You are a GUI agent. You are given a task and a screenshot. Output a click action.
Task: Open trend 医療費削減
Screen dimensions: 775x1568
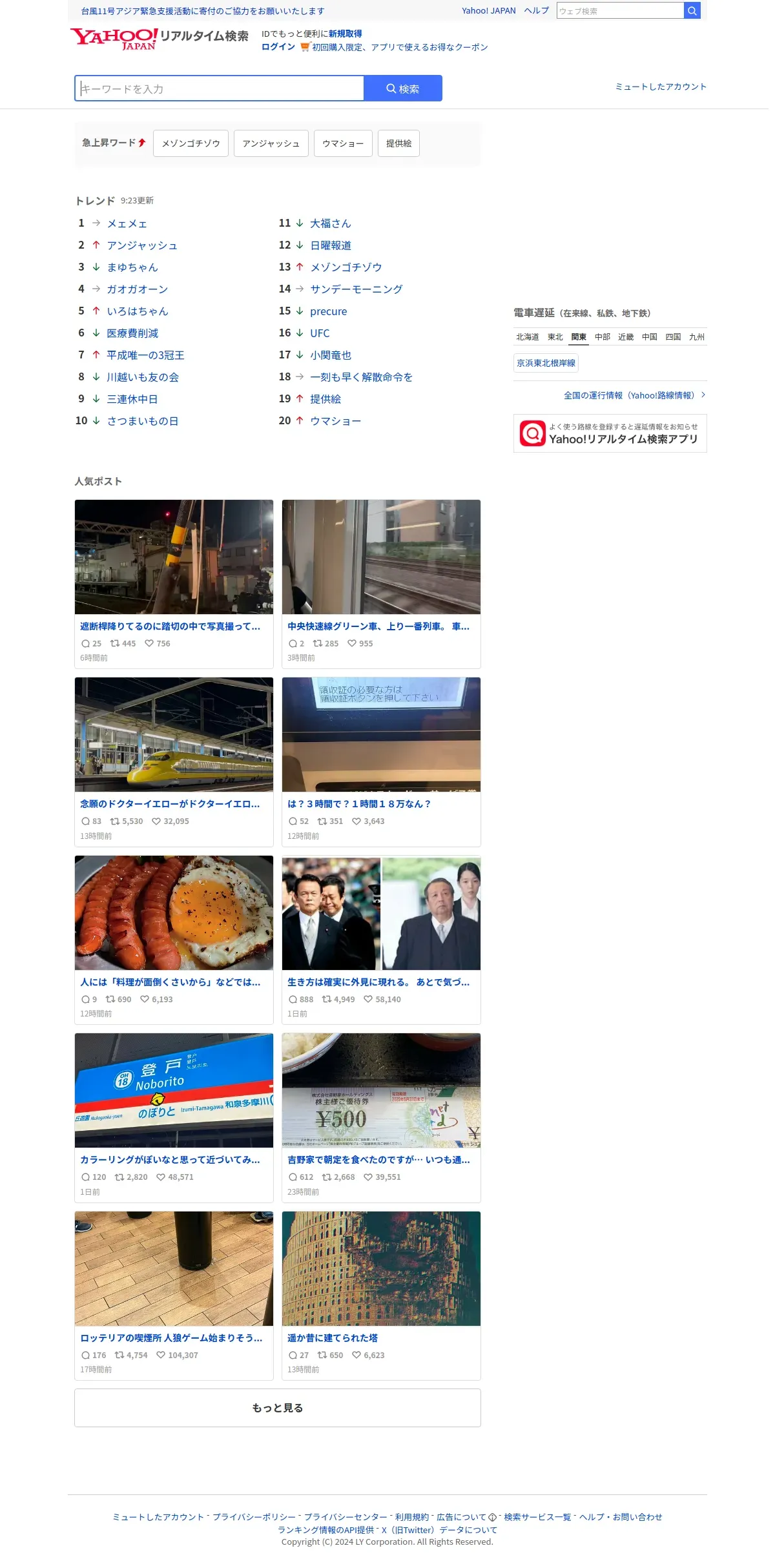pyautogui.click(x=132, y=333)
